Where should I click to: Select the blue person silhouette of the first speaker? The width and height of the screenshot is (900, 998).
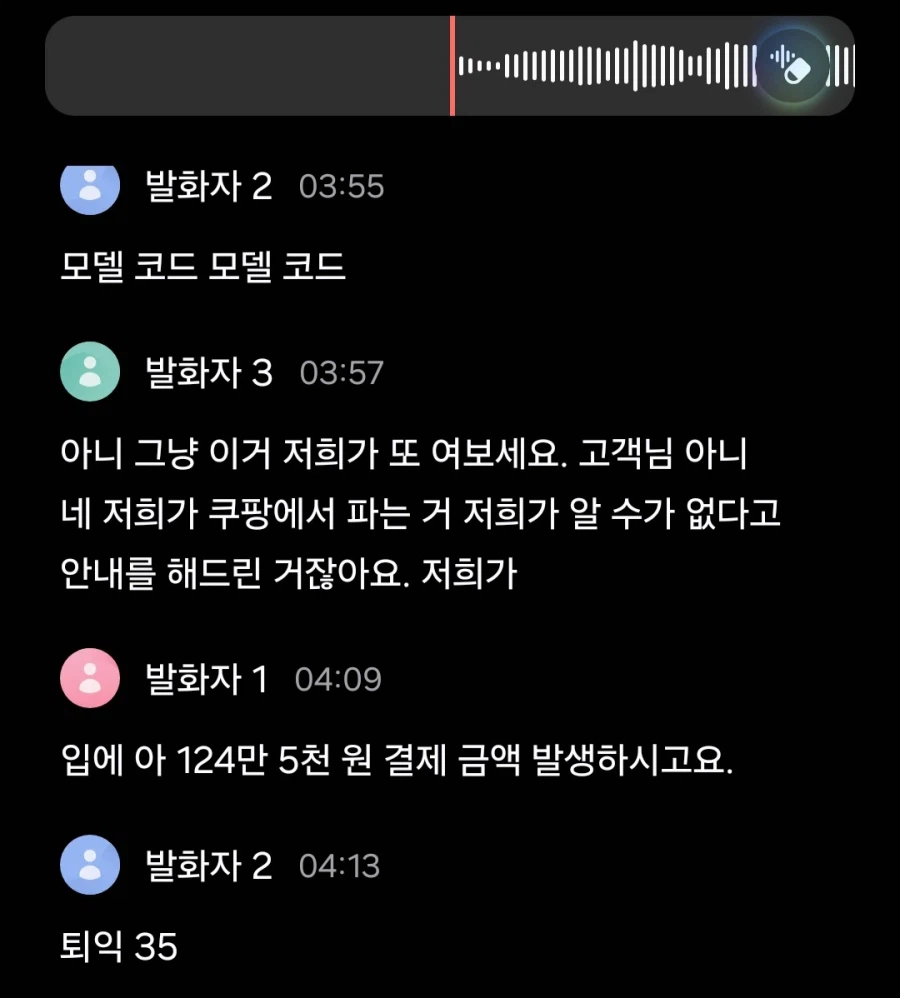click(90, 186)
